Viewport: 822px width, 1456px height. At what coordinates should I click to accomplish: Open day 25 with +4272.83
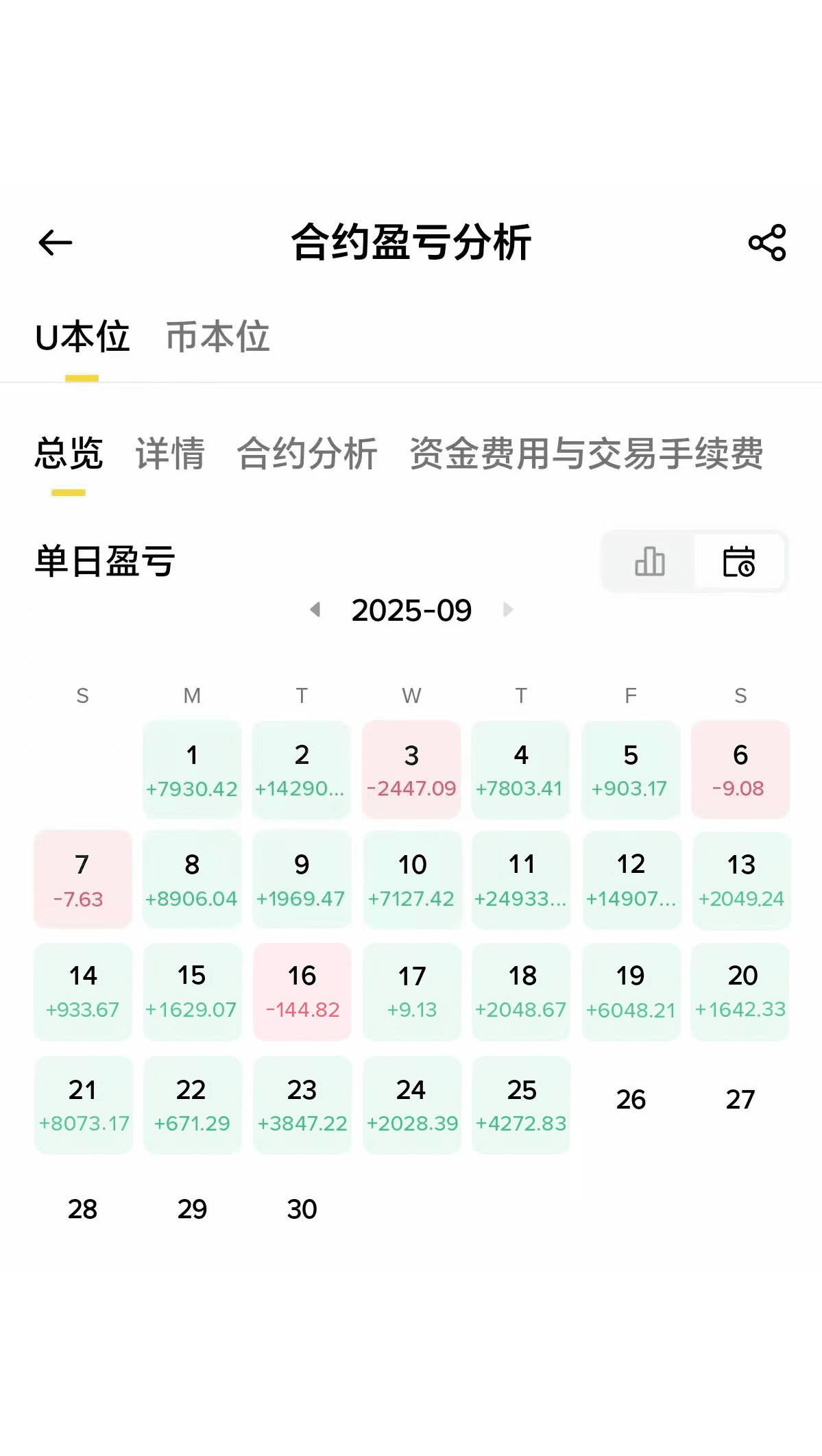[521, 1105]
